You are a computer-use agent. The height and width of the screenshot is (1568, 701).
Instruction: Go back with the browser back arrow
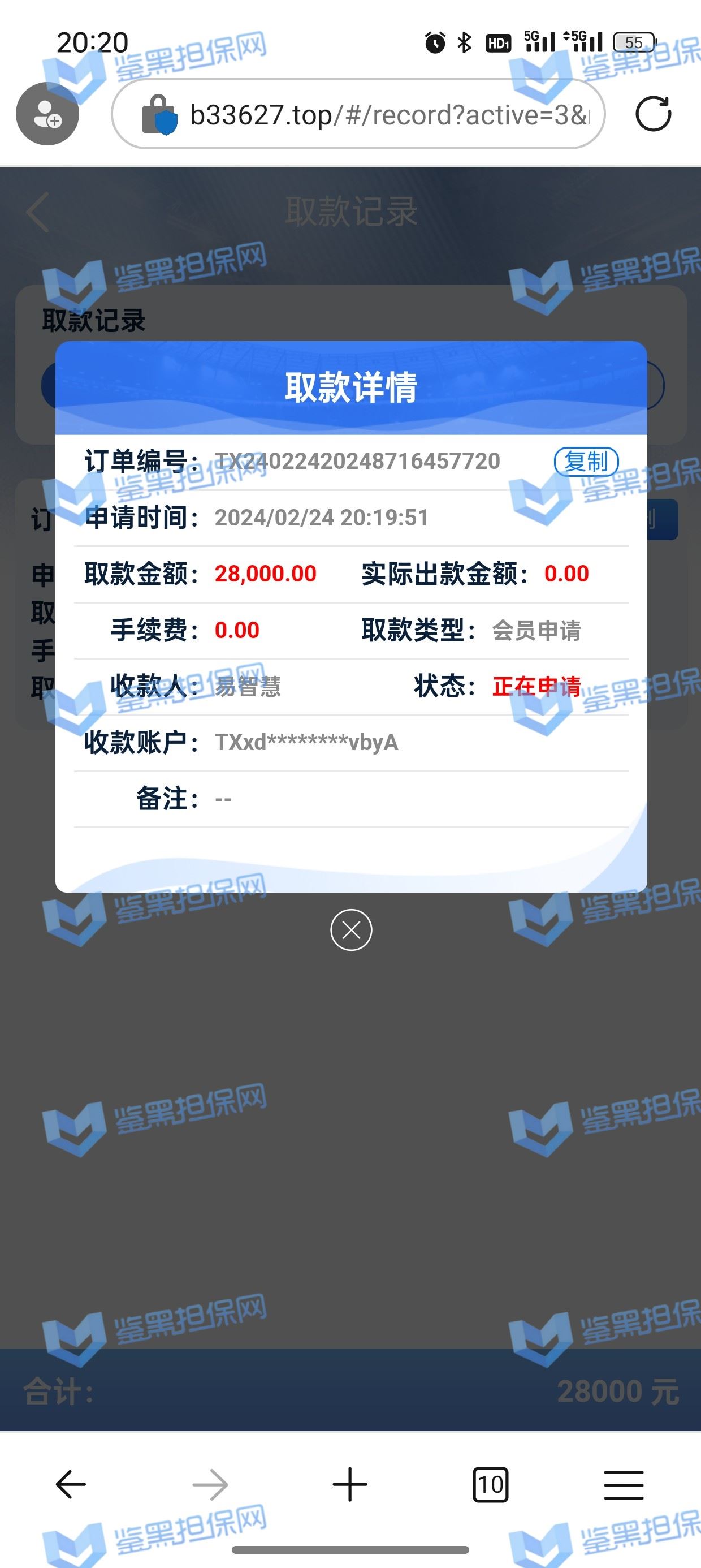tap(71, 1485)
